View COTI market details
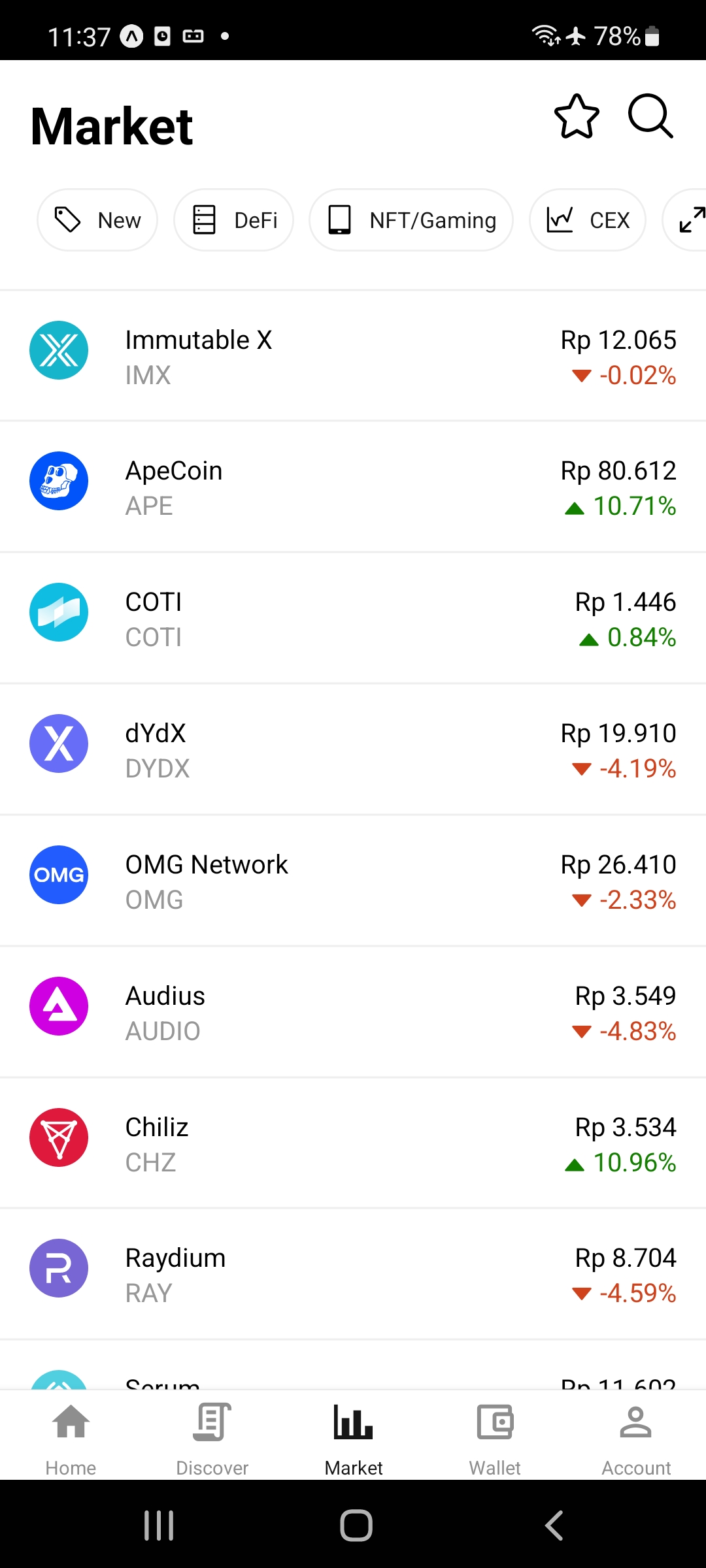Screen dimensions: 706x1568 pyautogui.click(x=353, y=619)
